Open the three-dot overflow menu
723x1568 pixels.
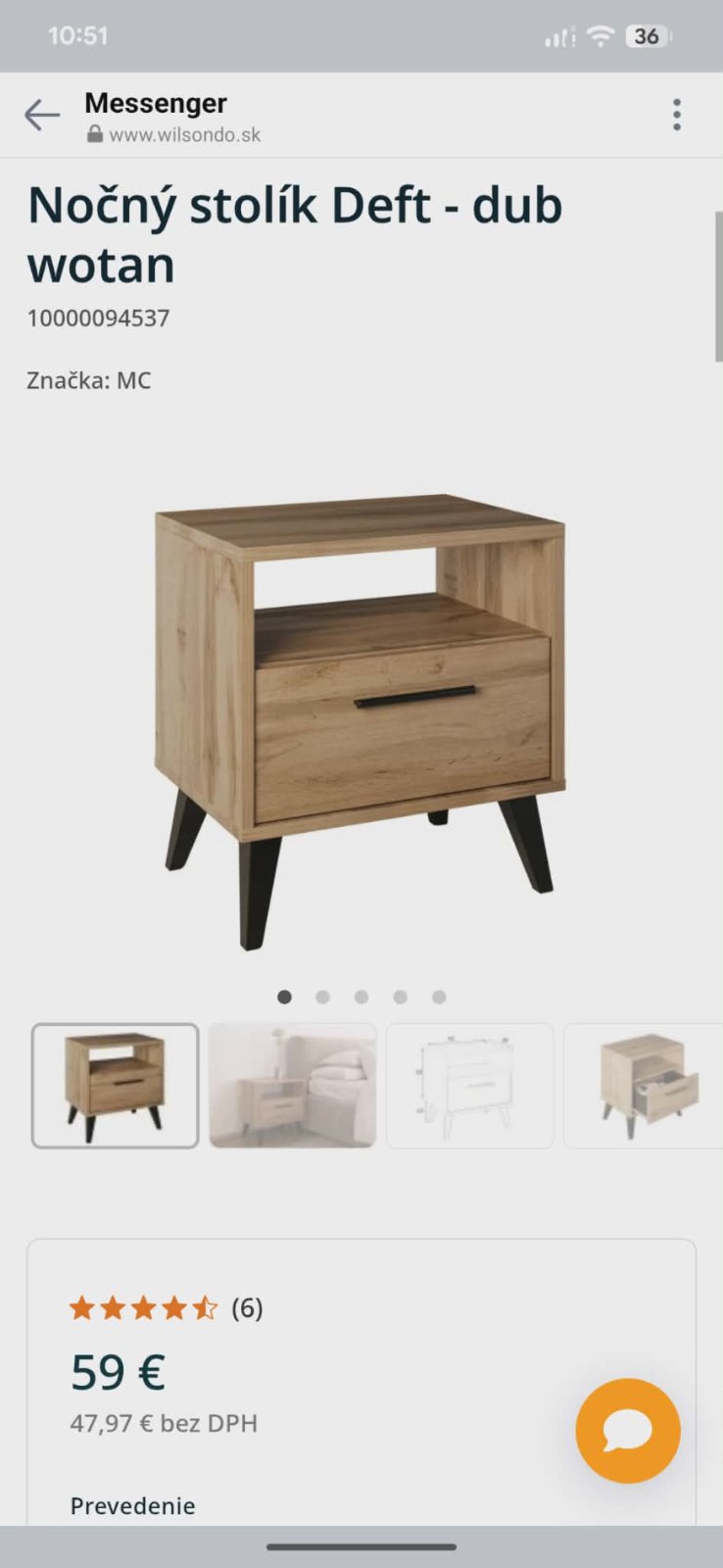677,115
